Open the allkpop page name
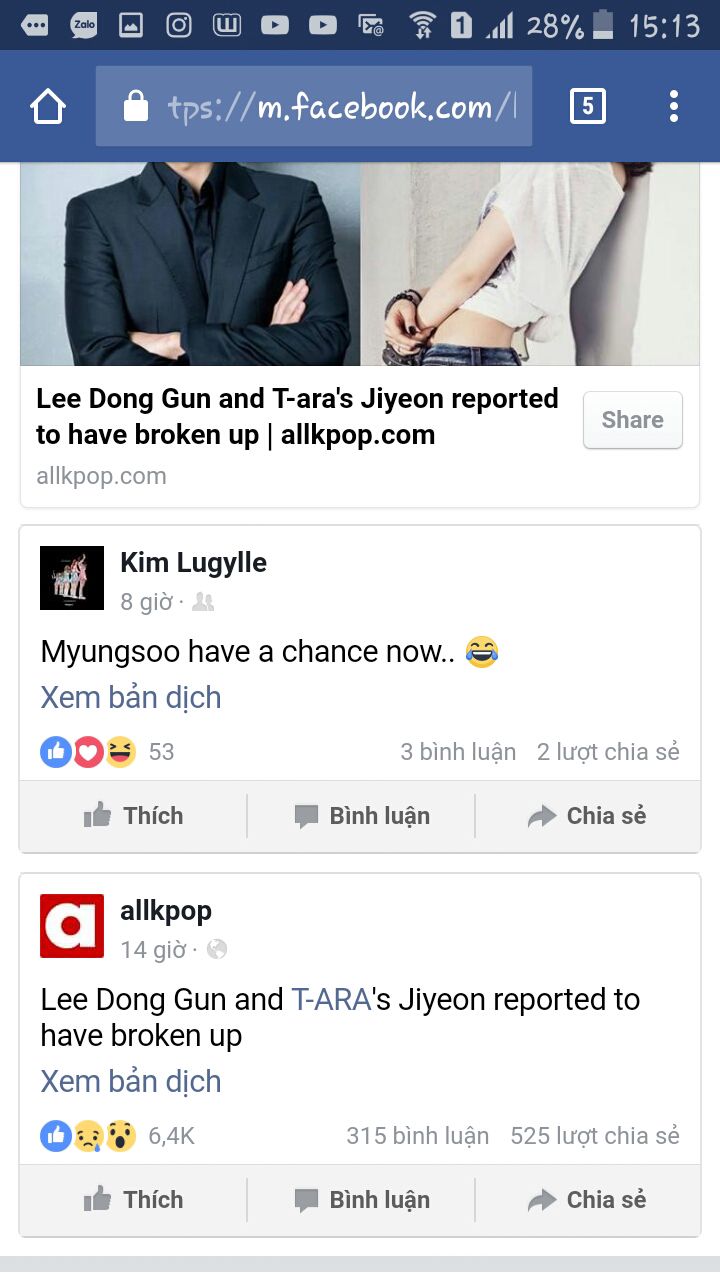720x1280 pixels. click(166, 911)
